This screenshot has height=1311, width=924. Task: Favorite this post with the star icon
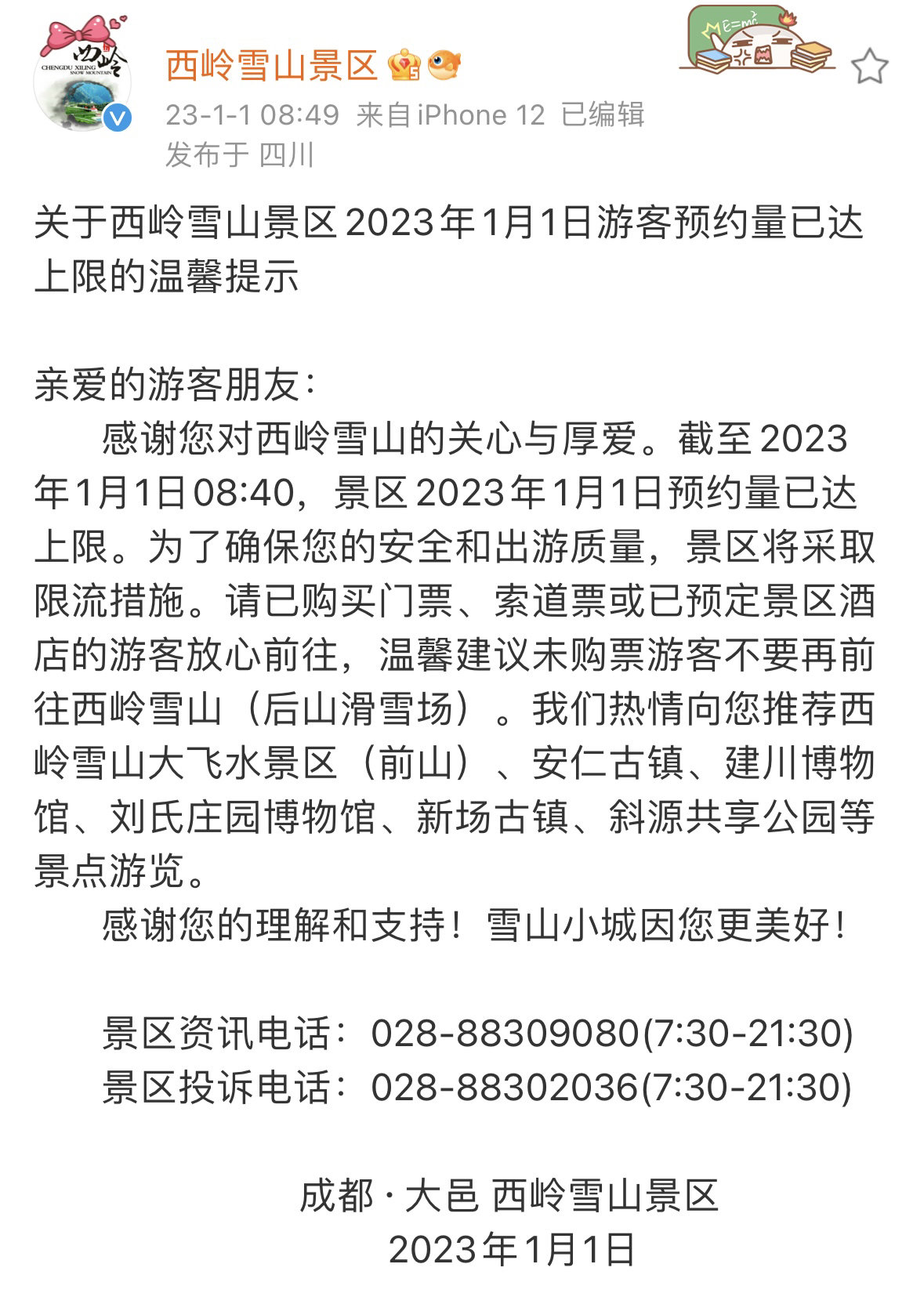868,67
